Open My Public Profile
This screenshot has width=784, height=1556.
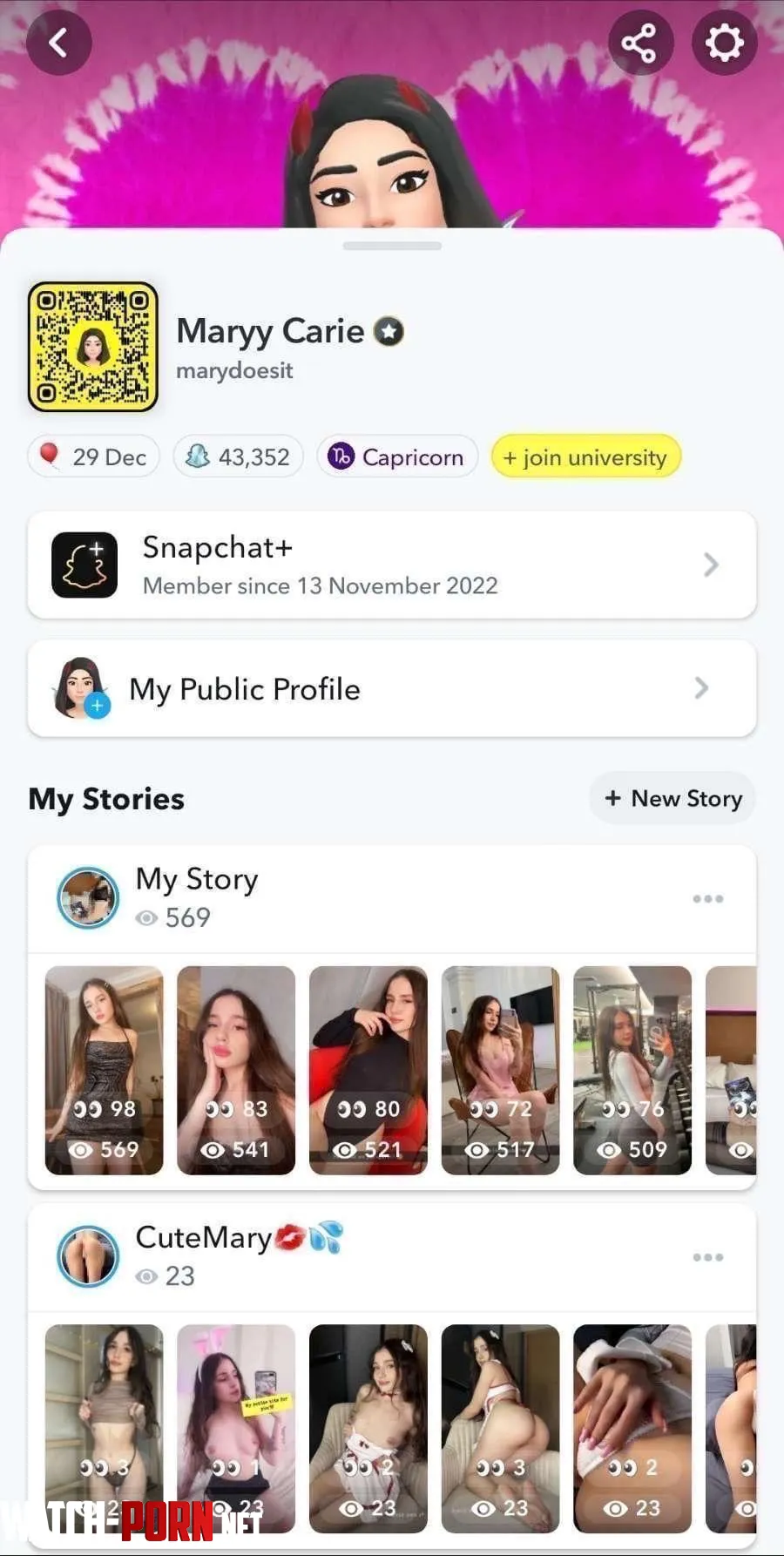pos(392,688)
